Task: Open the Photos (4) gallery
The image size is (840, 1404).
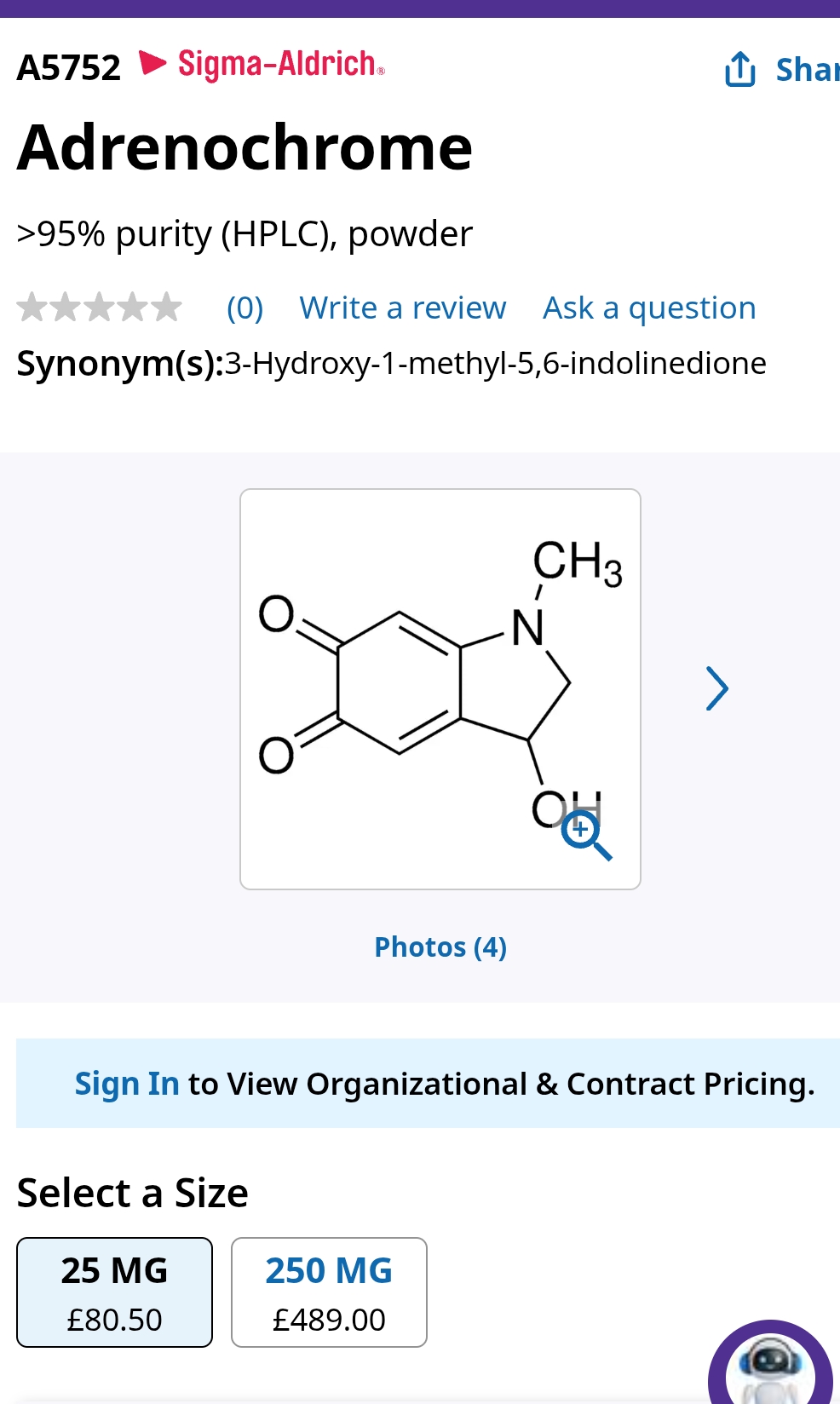Action: [x=440, y=947]
